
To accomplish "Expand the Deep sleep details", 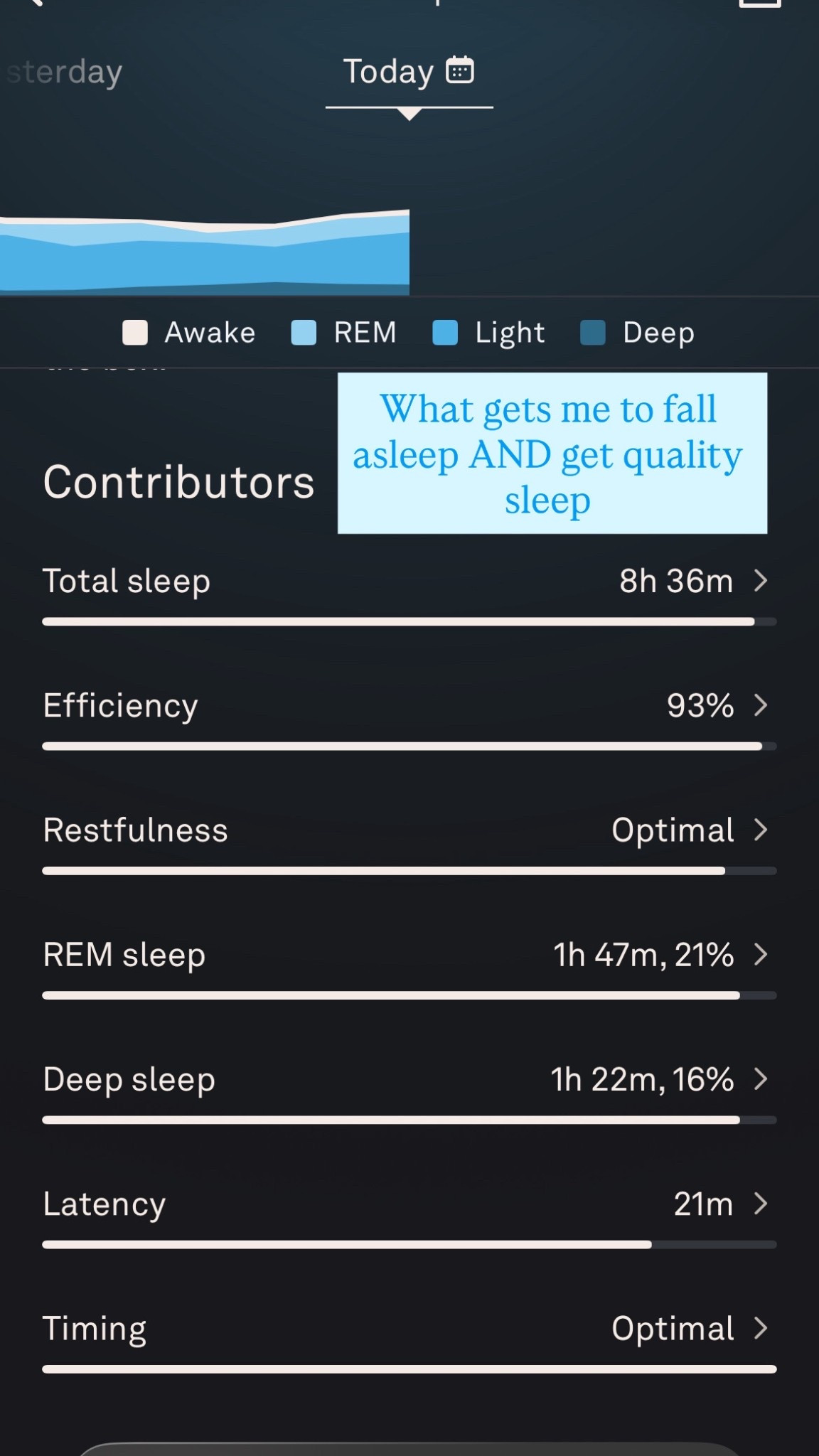I will point(761,1079).
